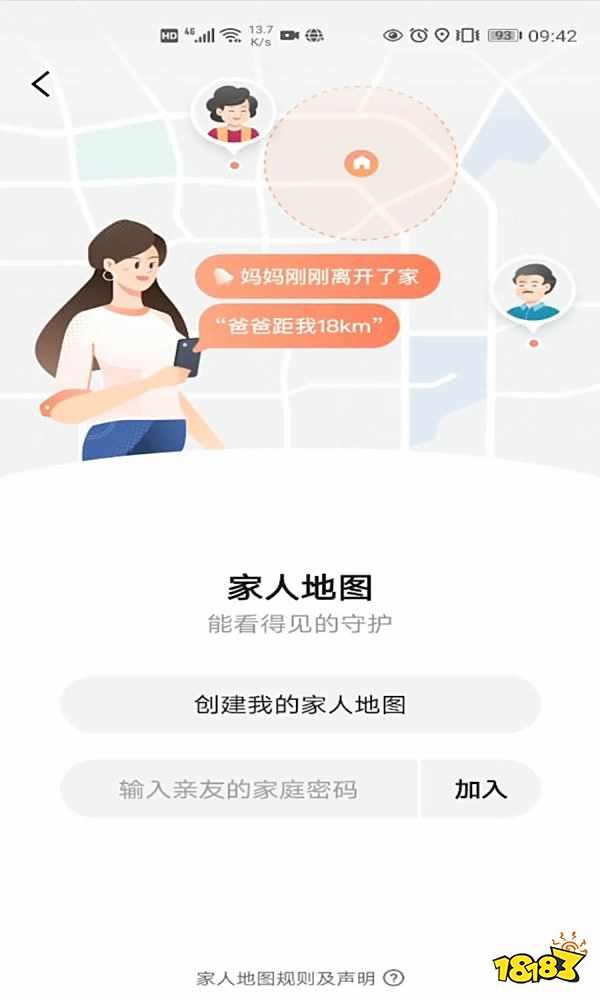Screen dimensions: 600x1000
Task: Focus the 输入亲友的家庭密码 field
Action: (x=238, y=789)
